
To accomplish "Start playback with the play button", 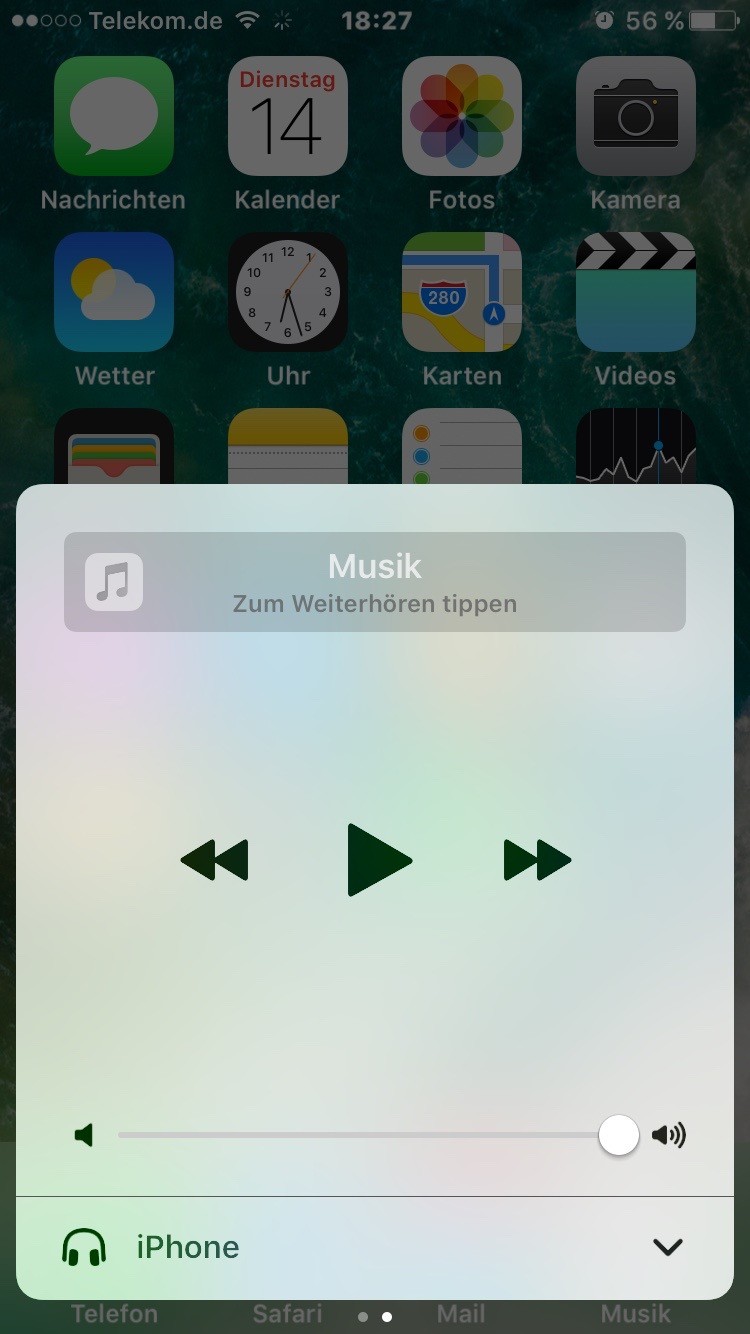I will [378, 860].
